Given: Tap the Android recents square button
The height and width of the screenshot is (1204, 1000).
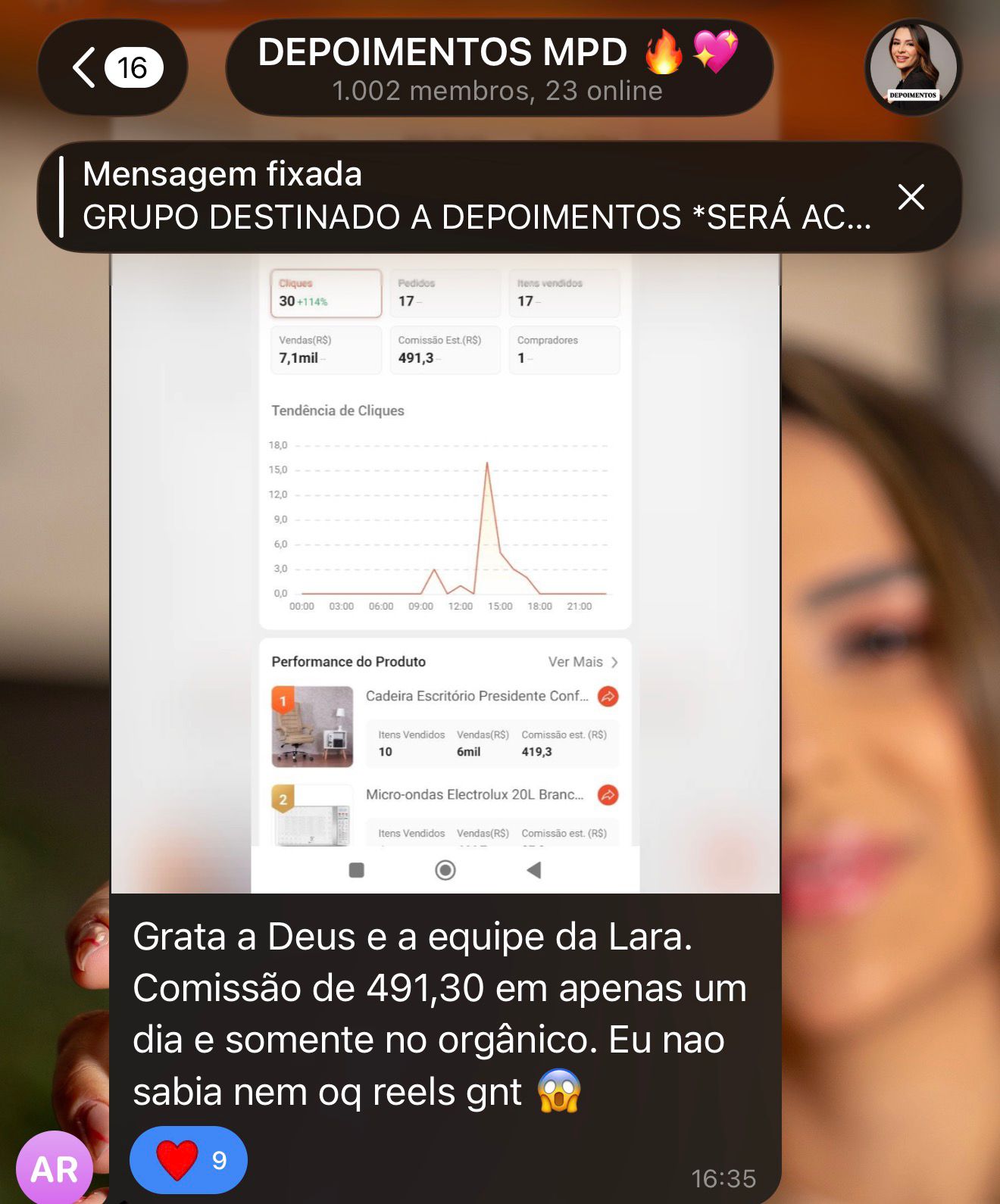Looking at the screenshot, I should pyautogui.click(x=355, y=870).
